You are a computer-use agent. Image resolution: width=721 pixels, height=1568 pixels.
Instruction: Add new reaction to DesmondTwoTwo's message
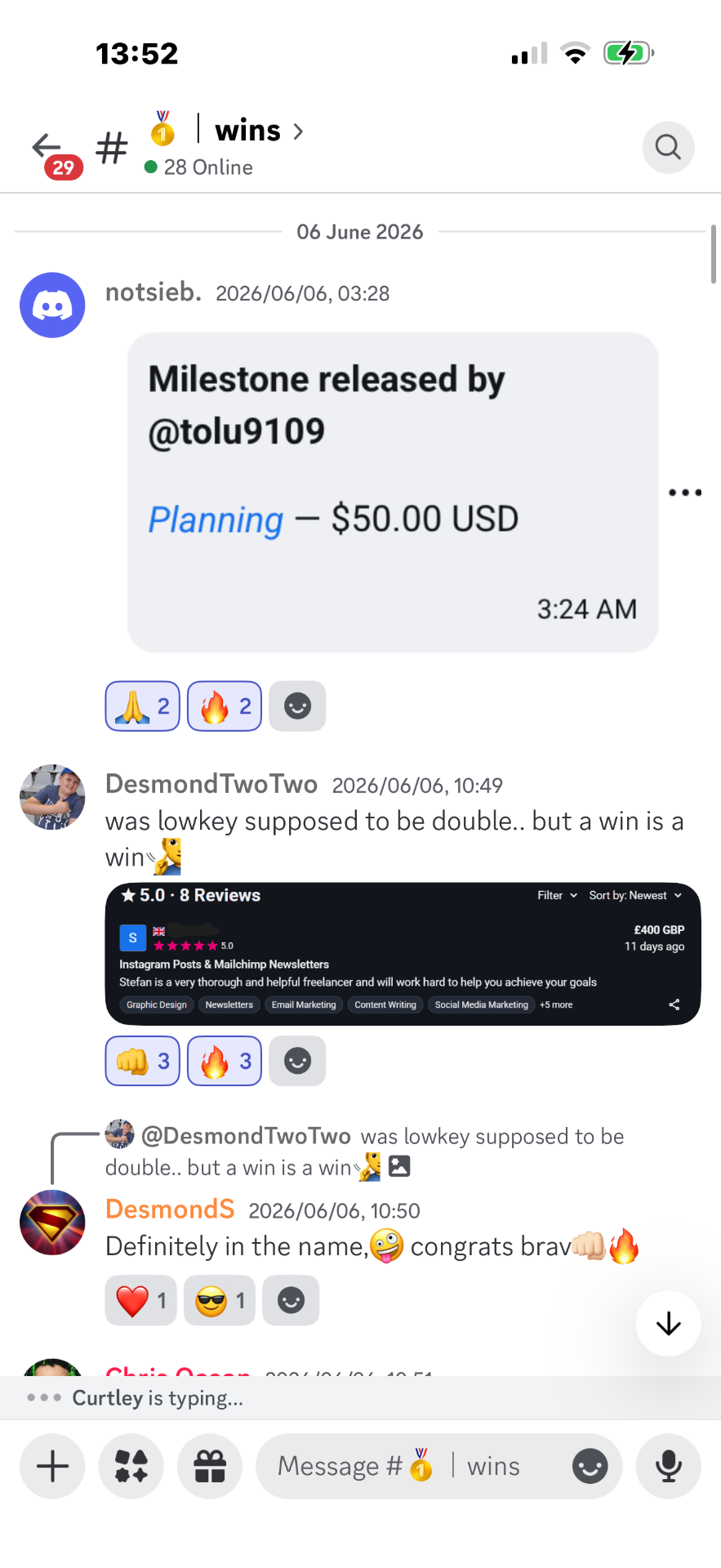click(x=297, y=1061)
